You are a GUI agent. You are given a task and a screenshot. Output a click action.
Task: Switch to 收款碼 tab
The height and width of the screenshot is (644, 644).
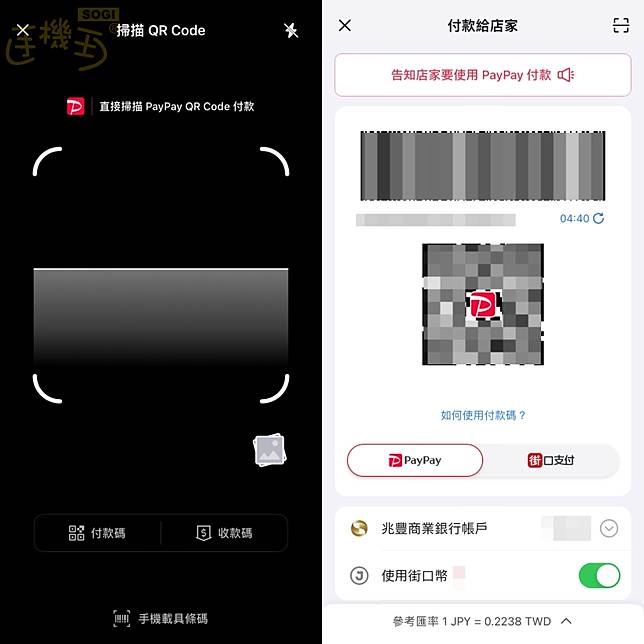(224, 533)
